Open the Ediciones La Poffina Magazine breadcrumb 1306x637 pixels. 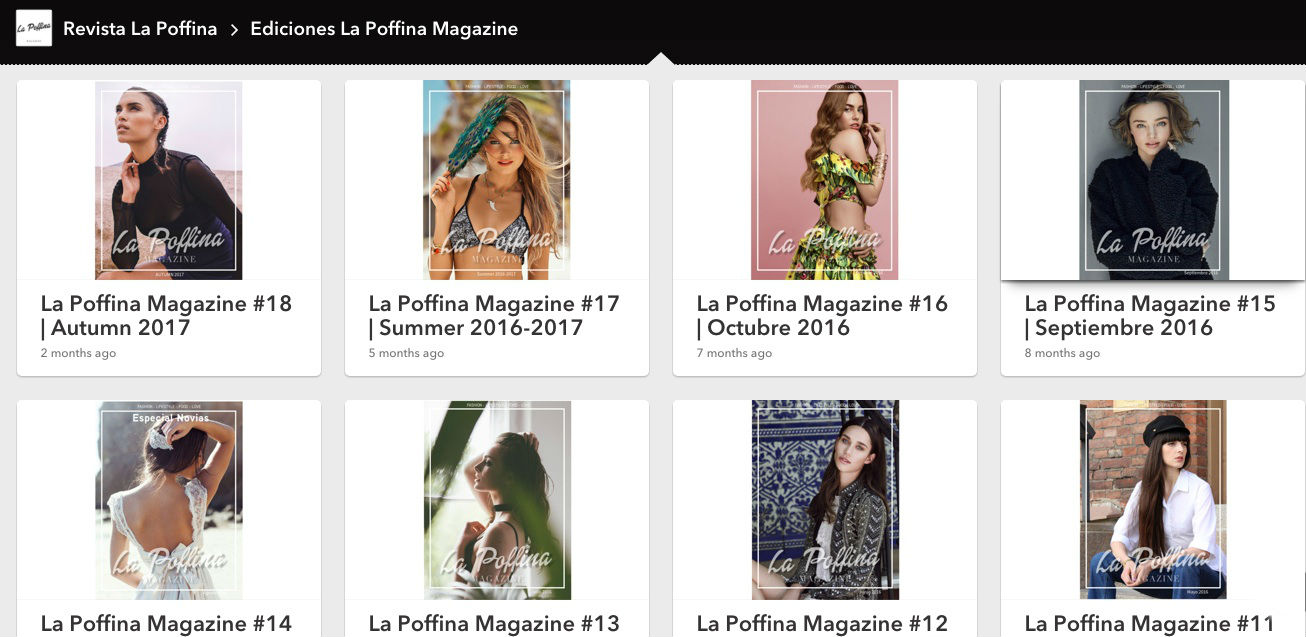click(384, 29)
